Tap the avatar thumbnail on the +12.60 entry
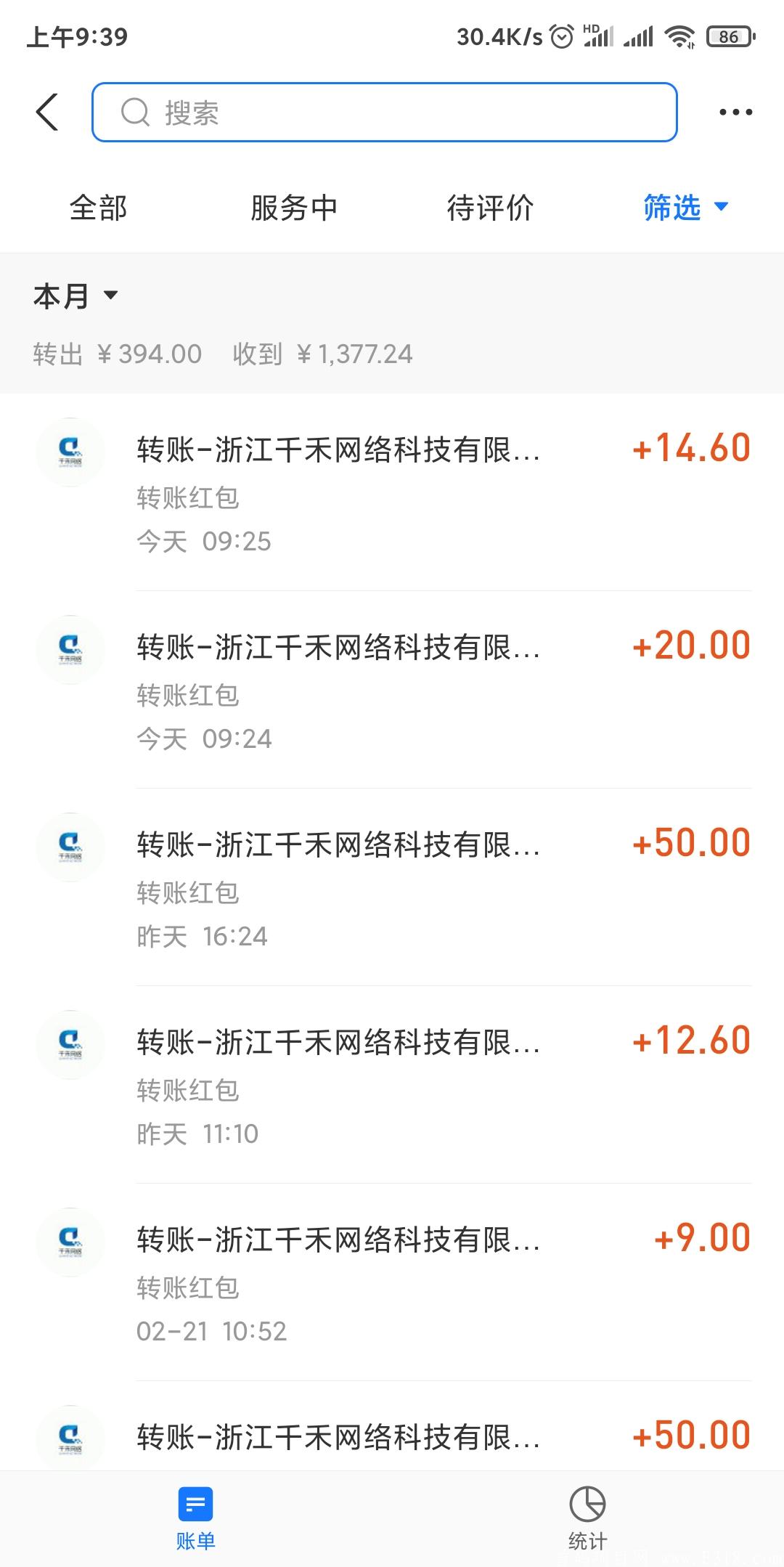The width and height of the screenshot is (784, 1567). [x=70, y=1044]
